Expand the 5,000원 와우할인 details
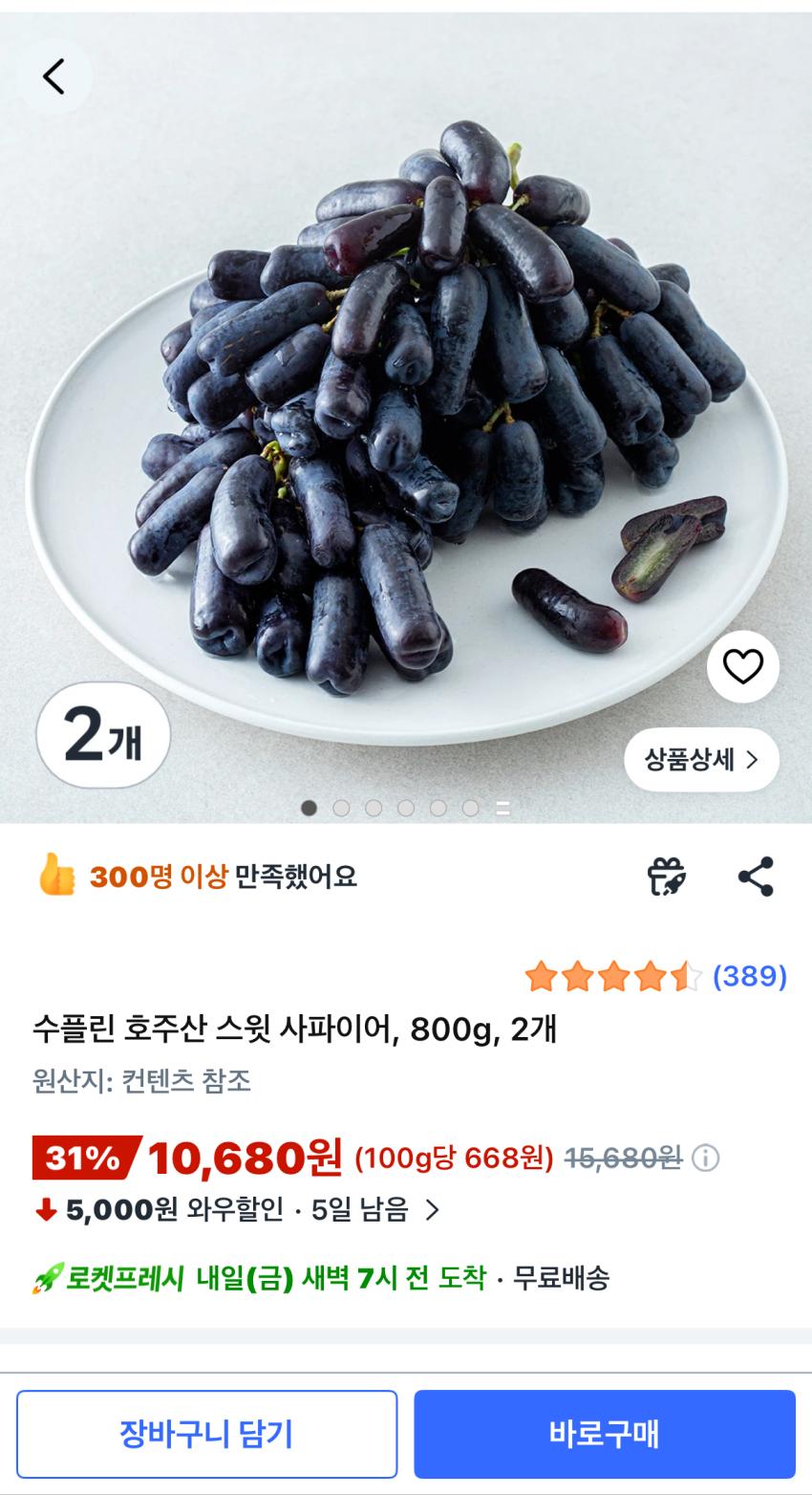This screenshot has width=812, height=1495. [x=432, y=1210]
